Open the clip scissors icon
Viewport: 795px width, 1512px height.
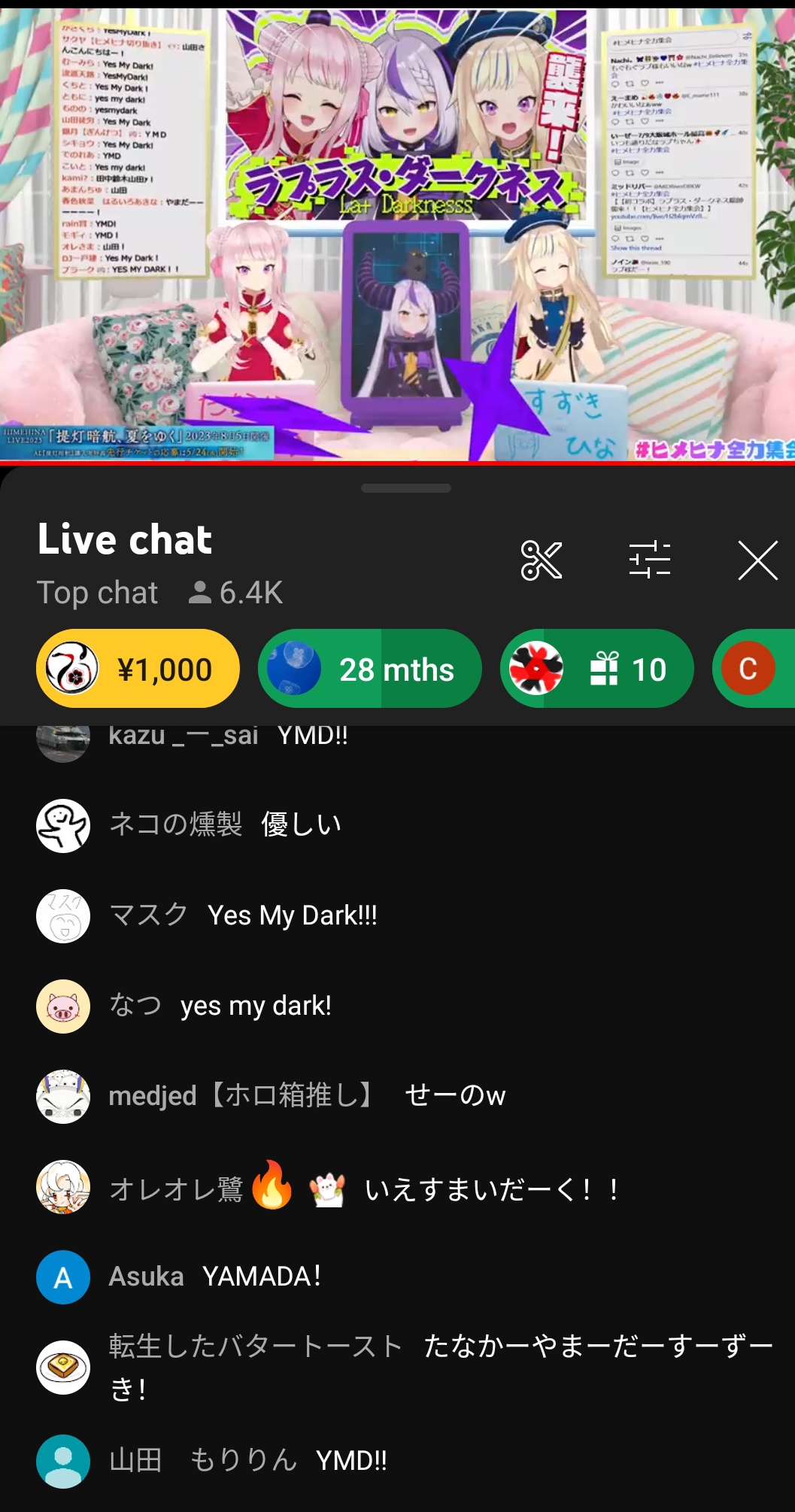click(x=542, y=560)
